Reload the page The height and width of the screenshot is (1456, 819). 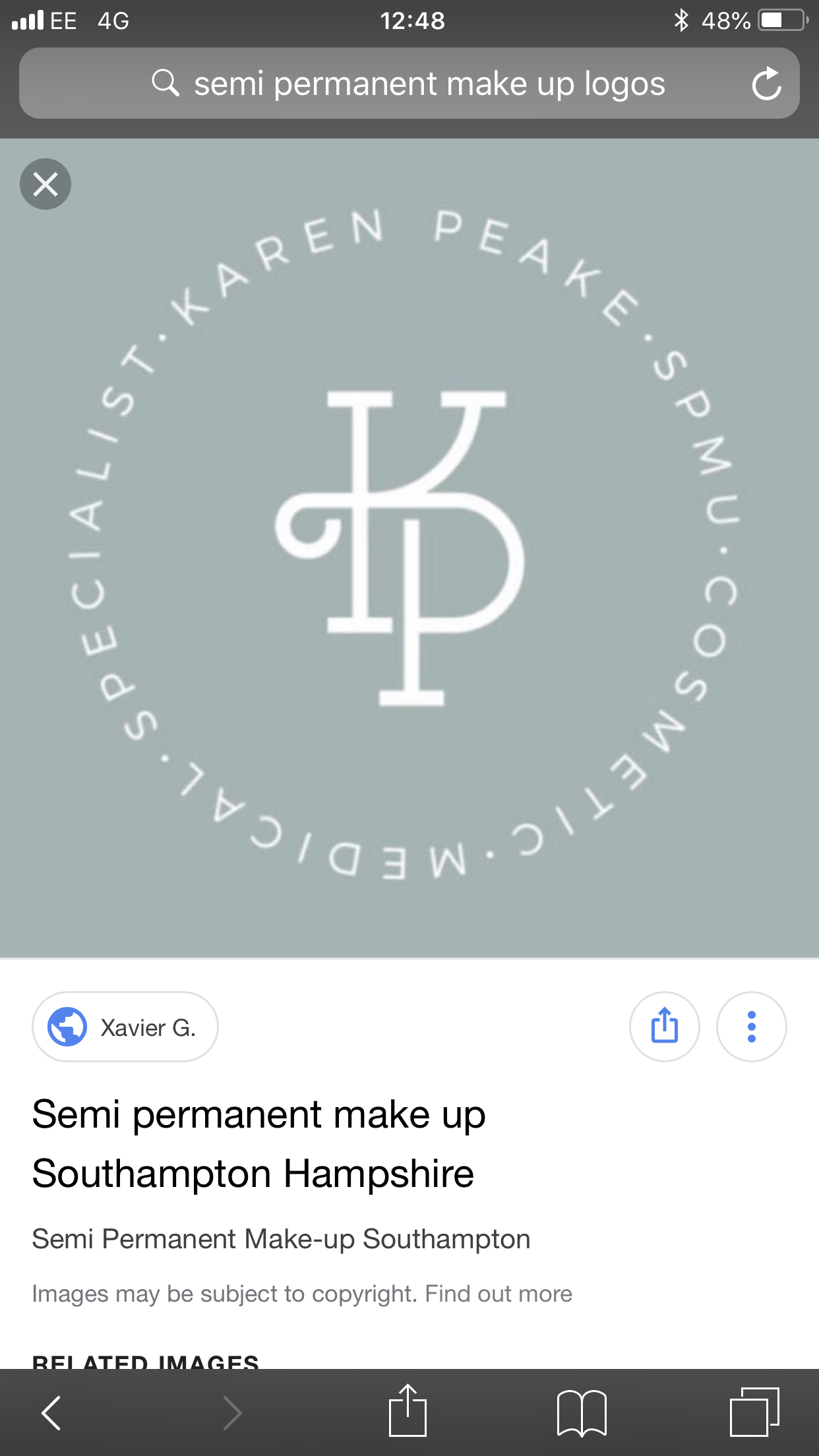click(766, 84)
